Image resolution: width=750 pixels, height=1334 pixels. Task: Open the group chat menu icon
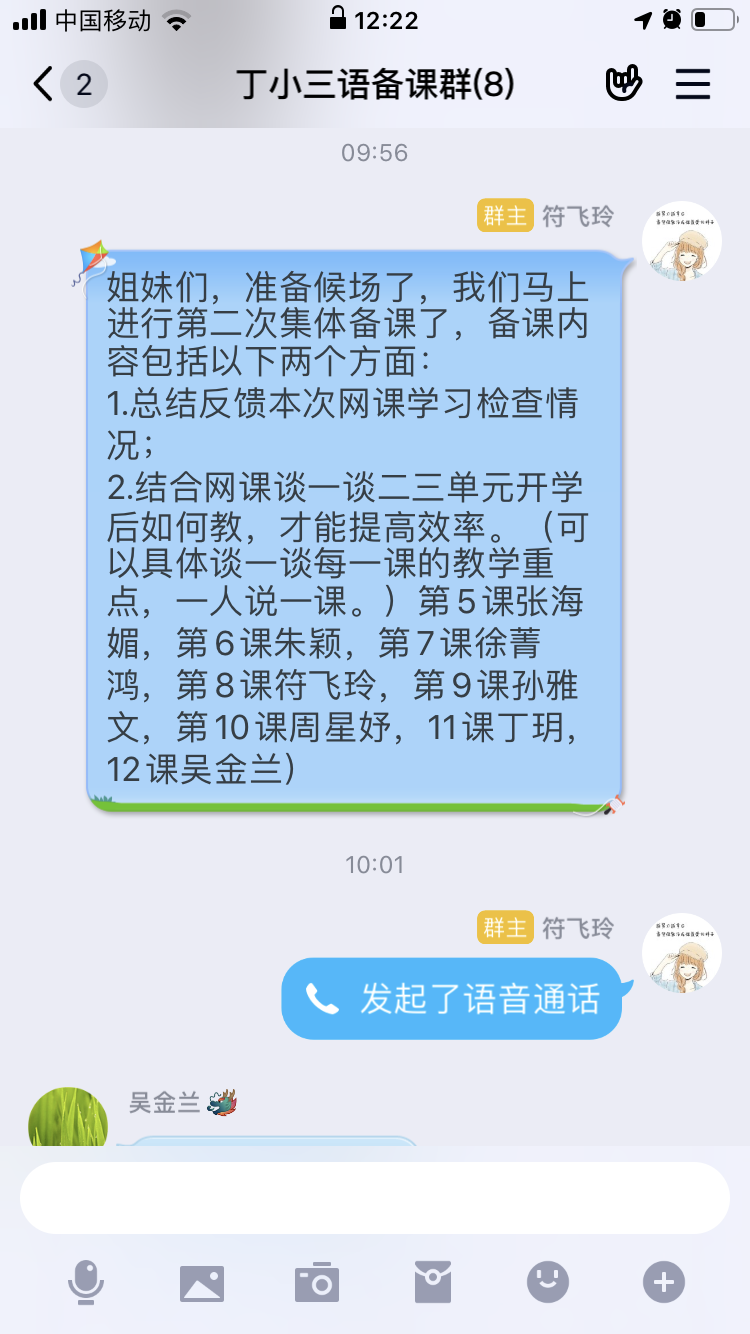click(x=692, y=84)
